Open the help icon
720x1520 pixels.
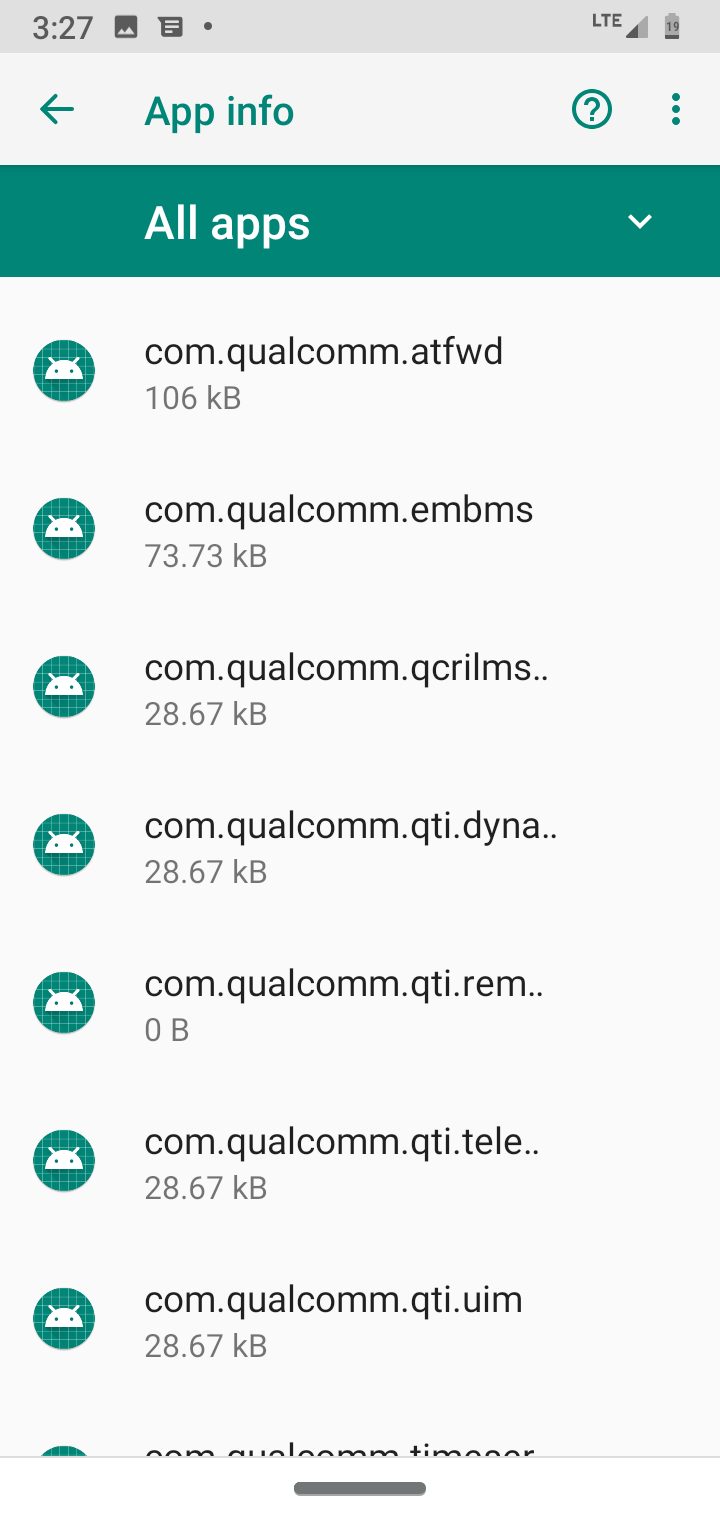[591, 110]
